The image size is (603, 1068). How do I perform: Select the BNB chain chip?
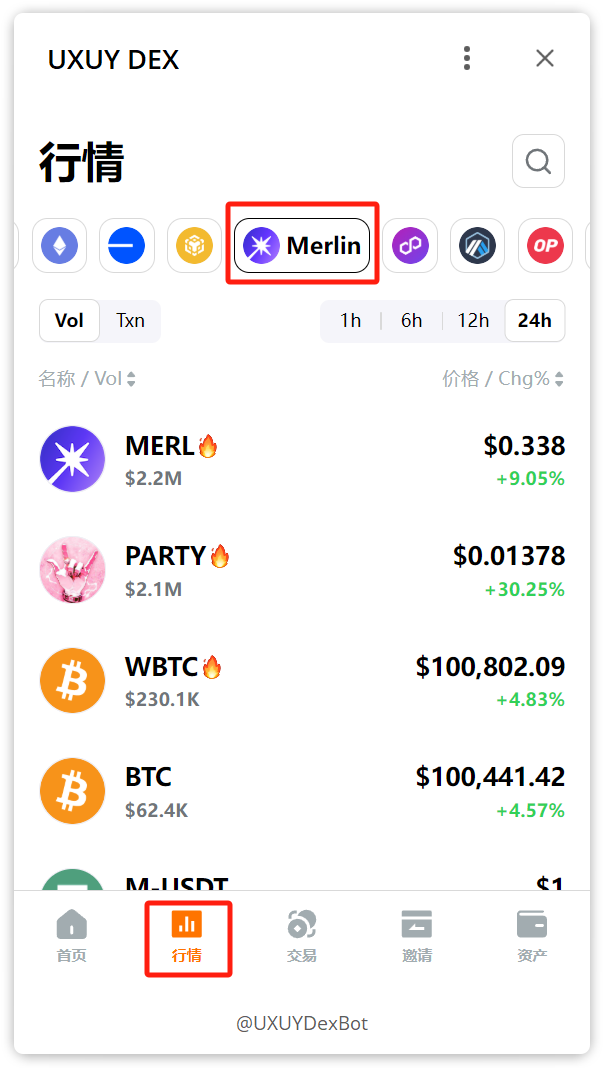(x=194, y=245)
